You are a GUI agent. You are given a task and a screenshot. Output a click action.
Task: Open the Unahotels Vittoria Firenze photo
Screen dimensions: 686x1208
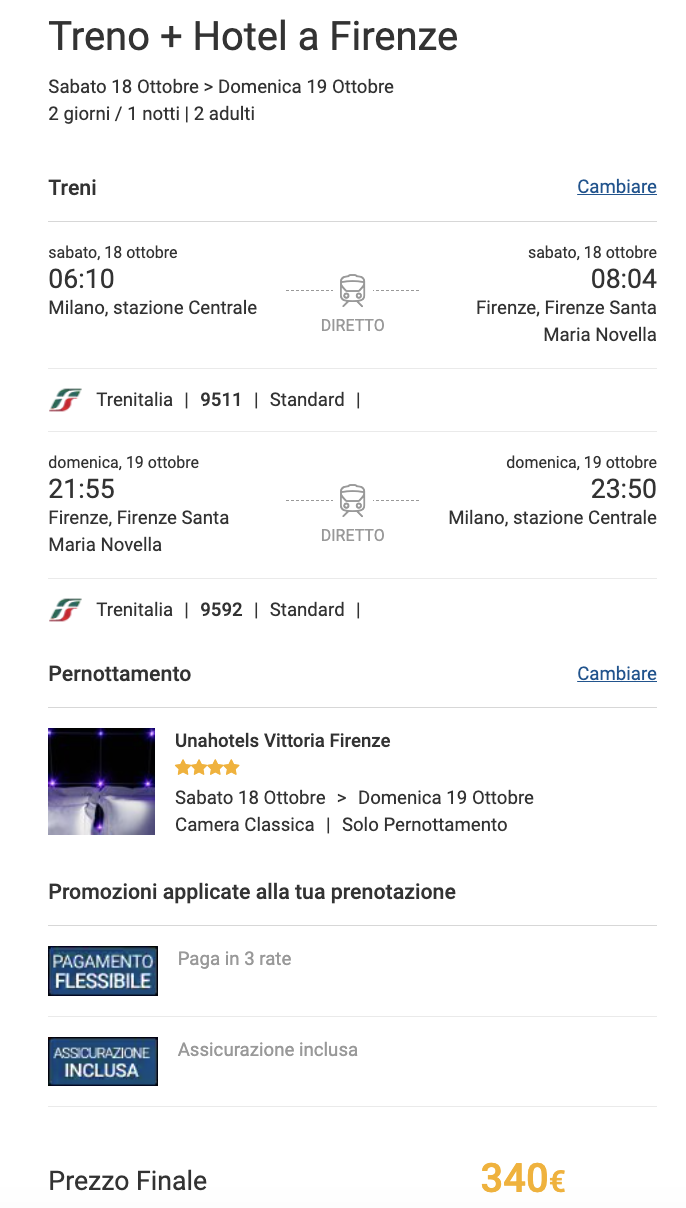point(101,781)
